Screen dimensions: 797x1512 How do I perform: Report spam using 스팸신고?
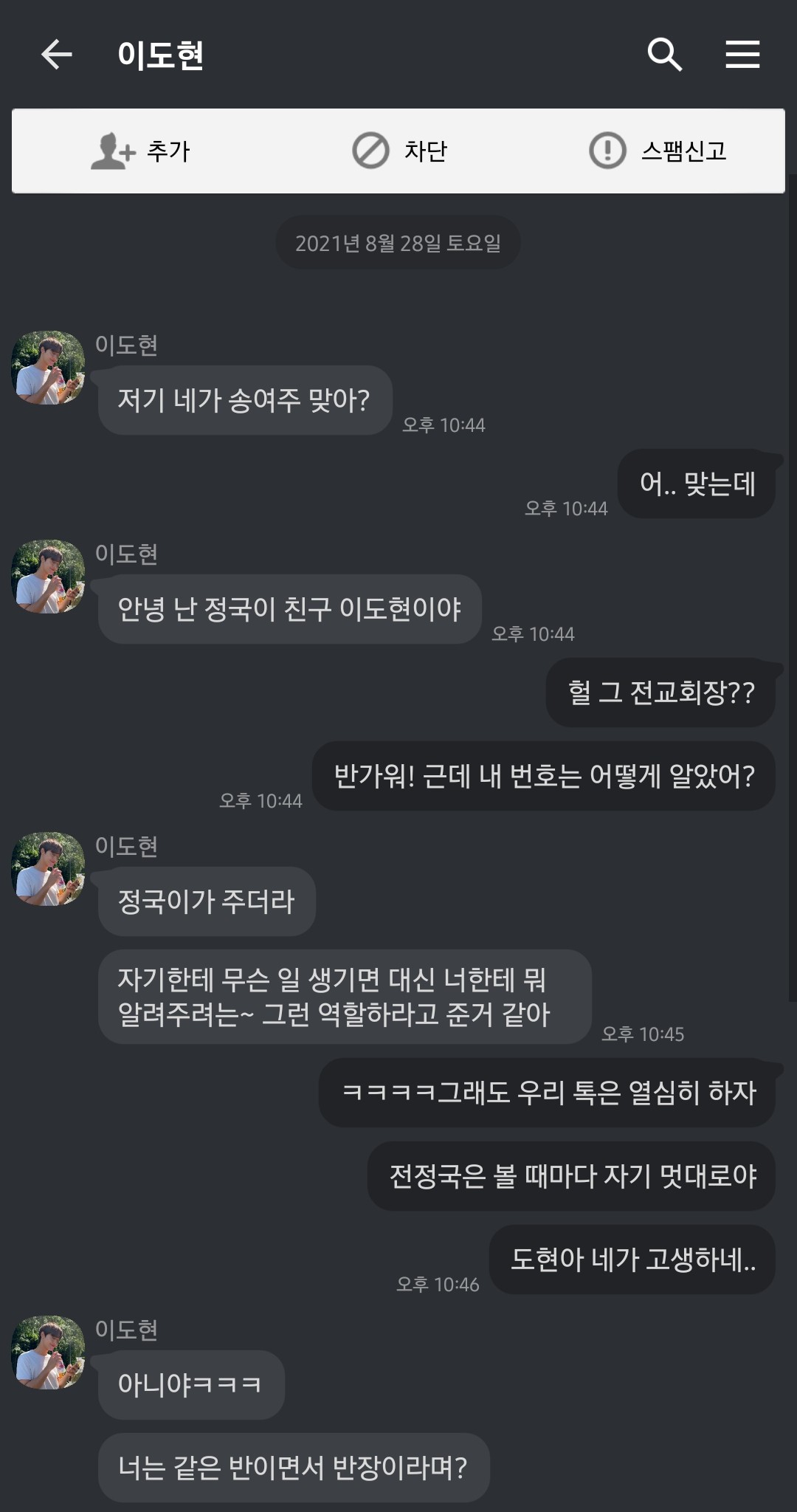click(x=658, y=151)
